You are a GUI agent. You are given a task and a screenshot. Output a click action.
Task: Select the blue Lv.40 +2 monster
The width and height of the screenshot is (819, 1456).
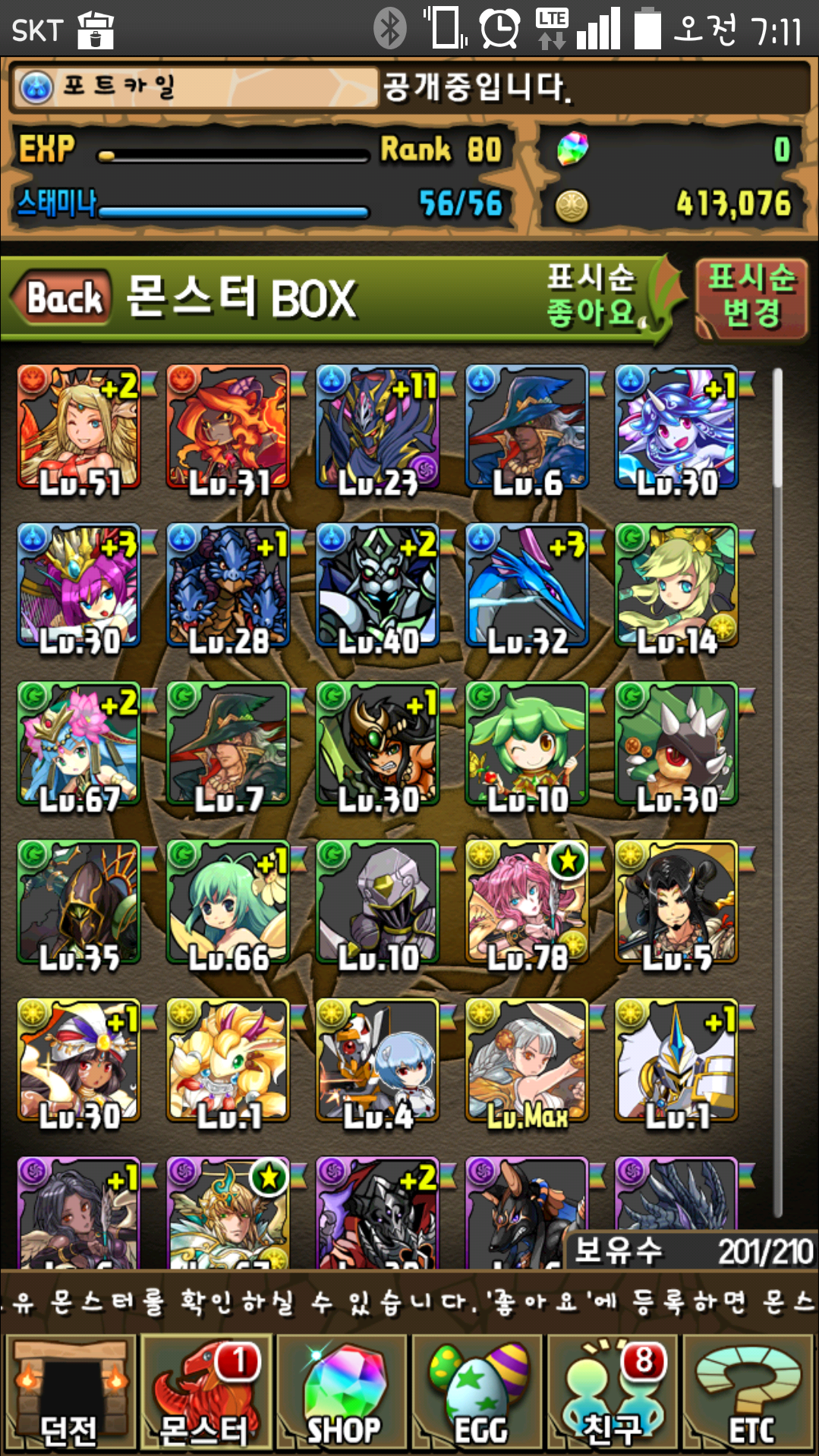378,586
